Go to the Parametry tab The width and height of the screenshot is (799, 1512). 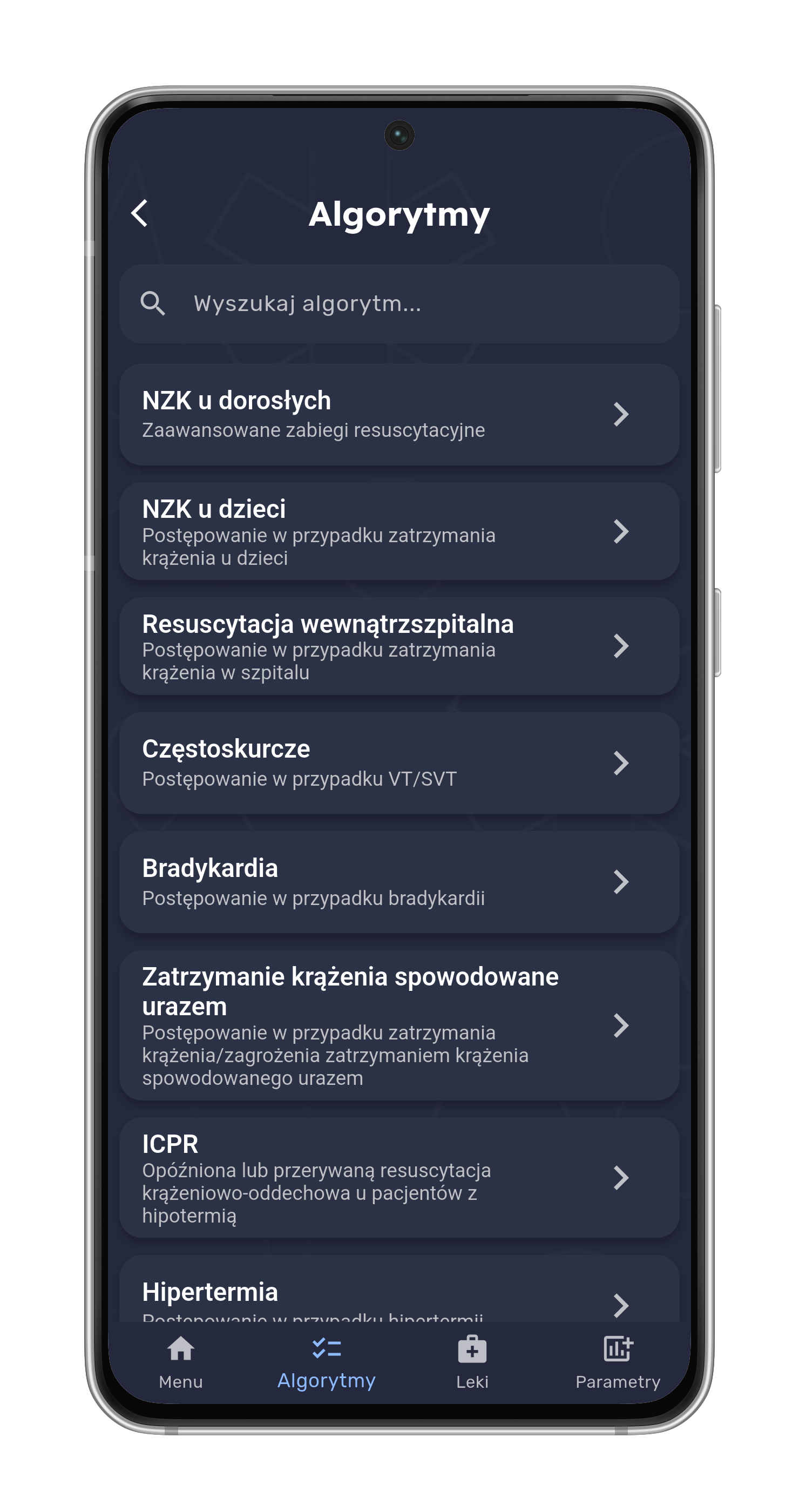(x=618, y=1363)
